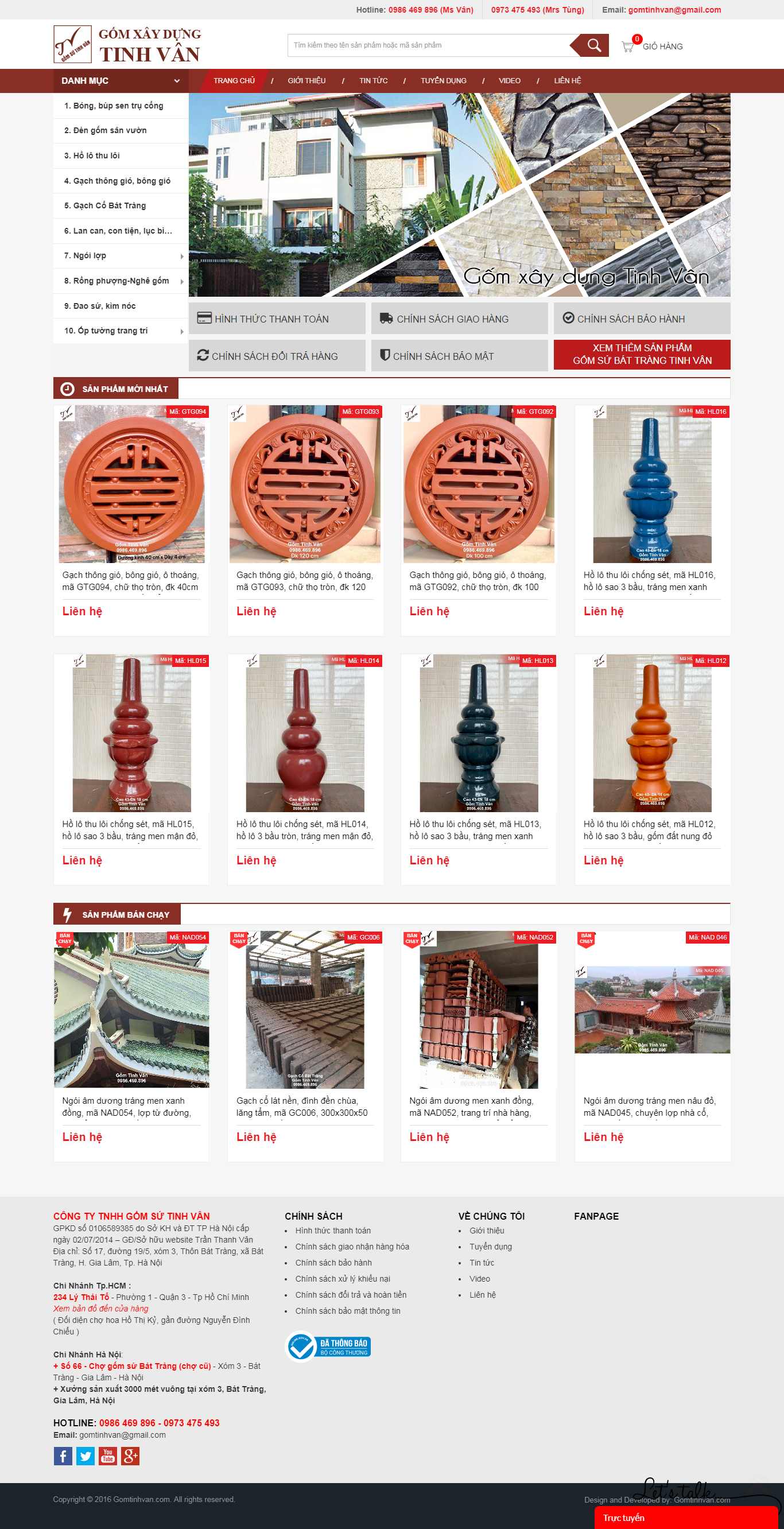Tap the search magnifier button
The height and width of the screenshot is (1529, 784).
[x=593, y=45]
